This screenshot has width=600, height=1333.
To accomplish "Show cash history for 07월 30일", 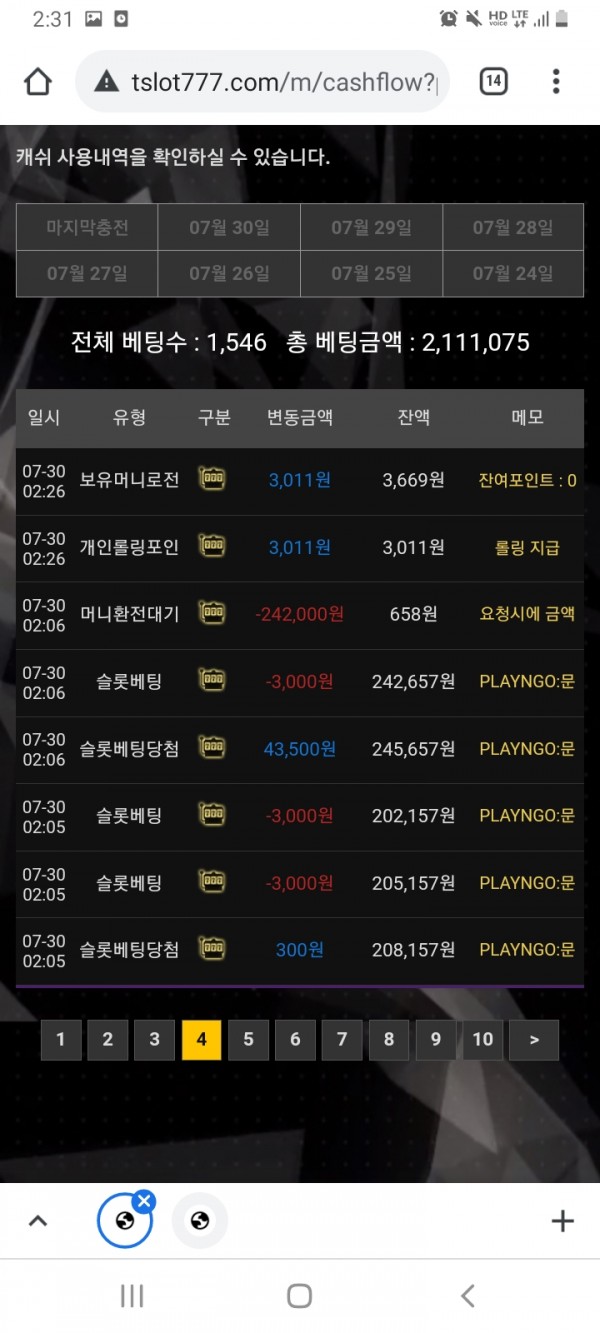I will 229,228.
